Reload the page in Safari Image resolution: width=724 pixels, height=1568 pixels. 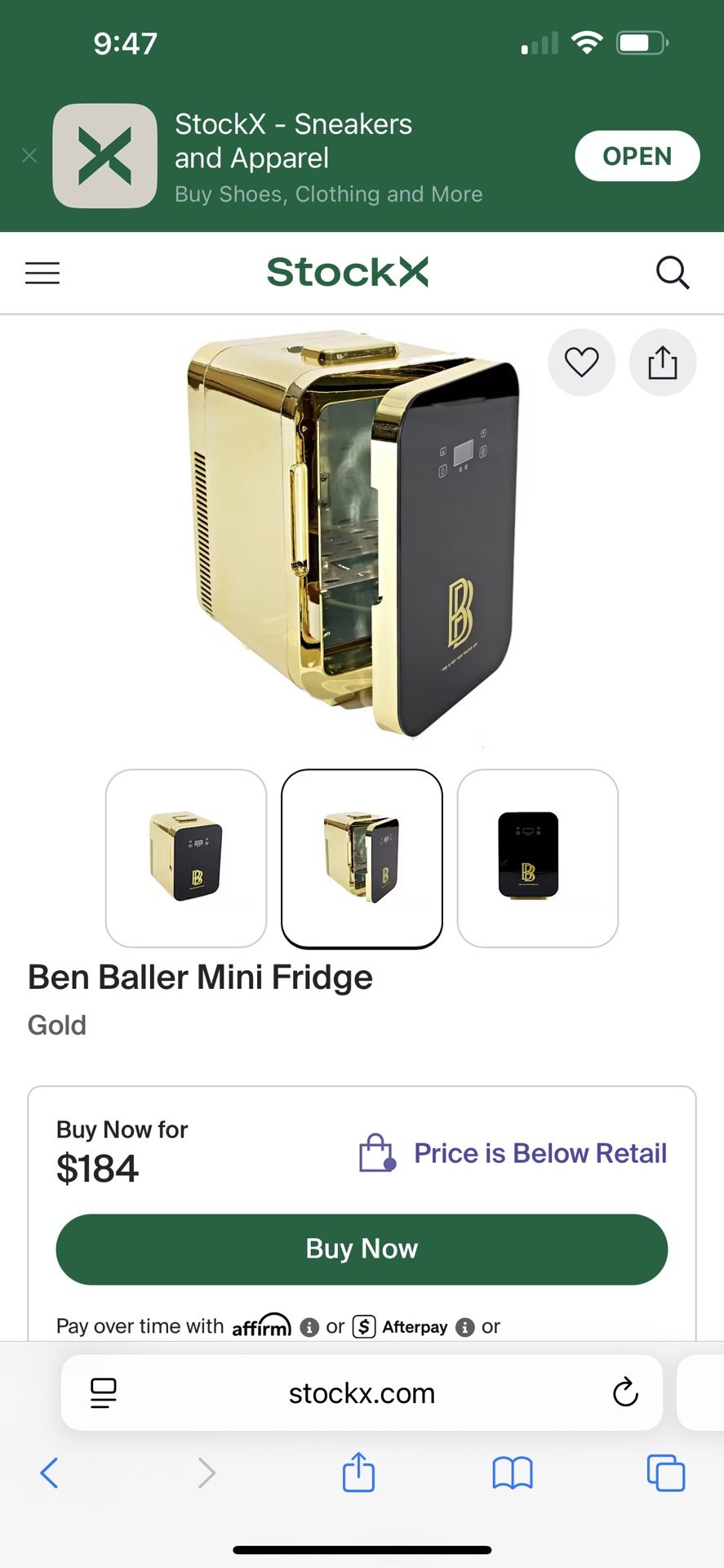coord(625,1392)
